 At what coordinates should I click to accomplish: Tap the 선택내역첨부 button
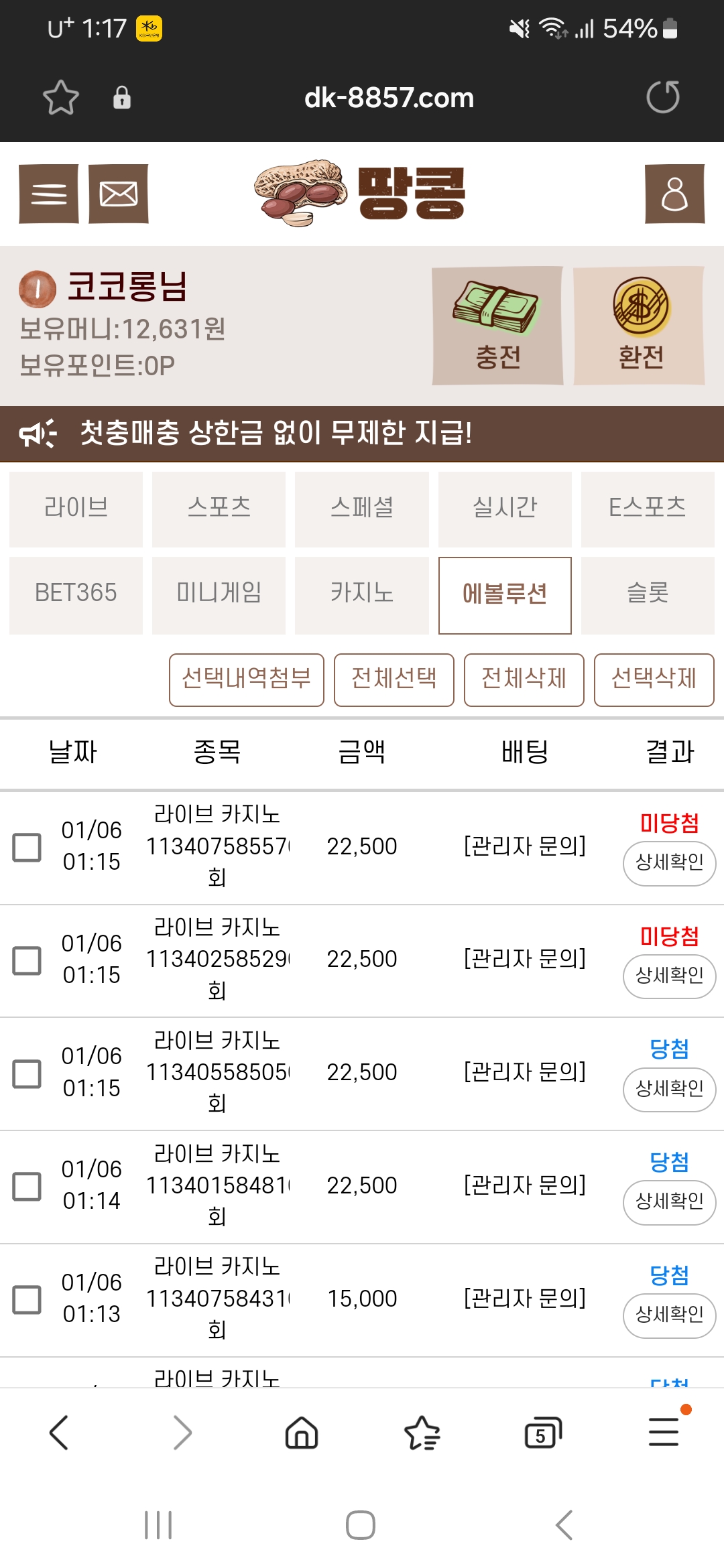tap(247, 680)
